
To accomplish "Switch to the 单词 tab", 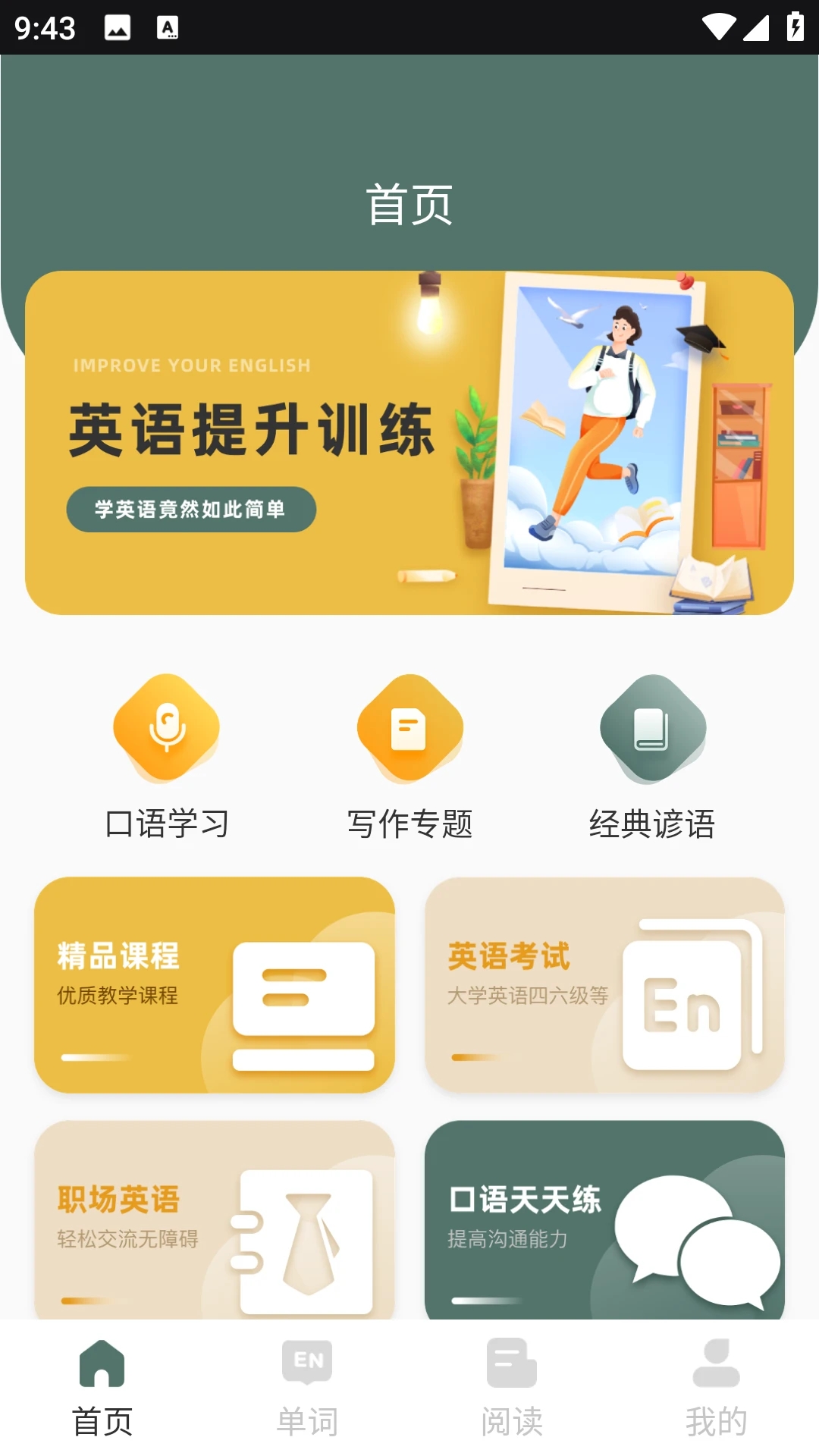I will (x=307, y=1388).
